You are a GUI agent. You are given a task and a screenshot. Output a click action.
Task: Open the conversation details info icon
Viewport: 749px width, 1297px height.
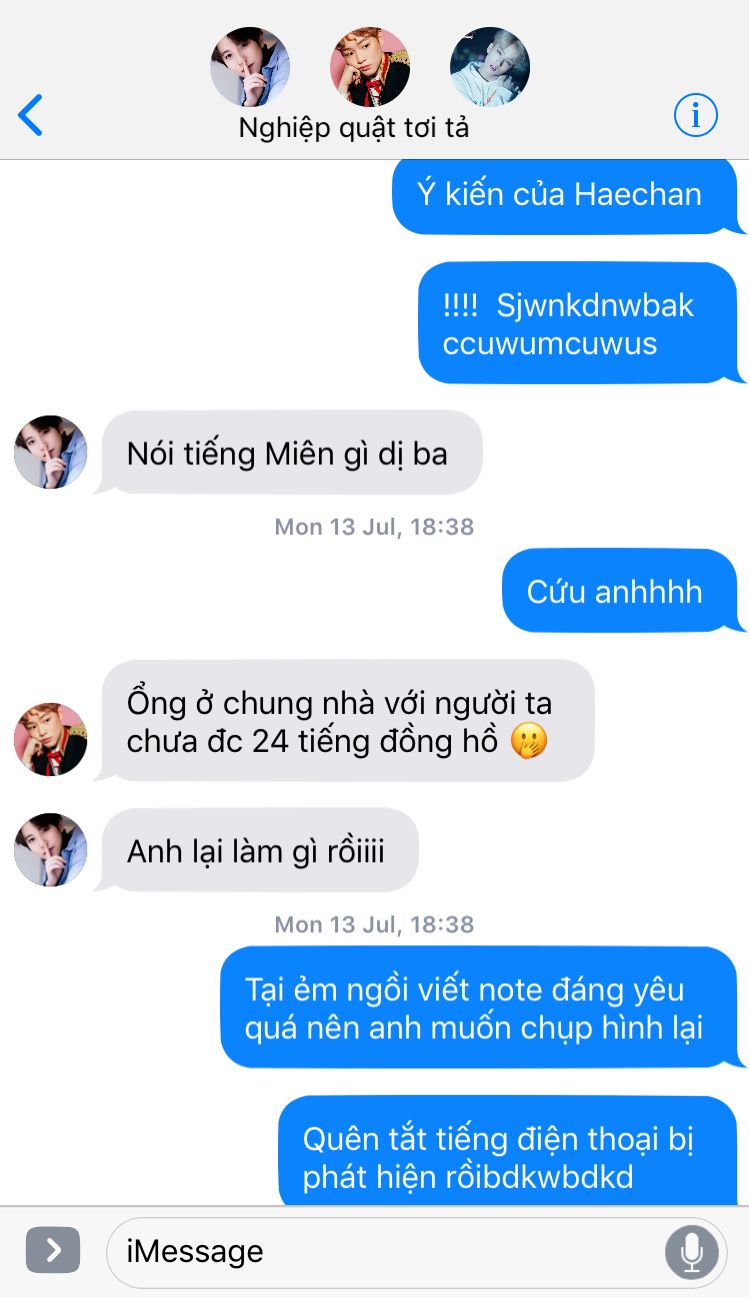[x=695, y=116]
